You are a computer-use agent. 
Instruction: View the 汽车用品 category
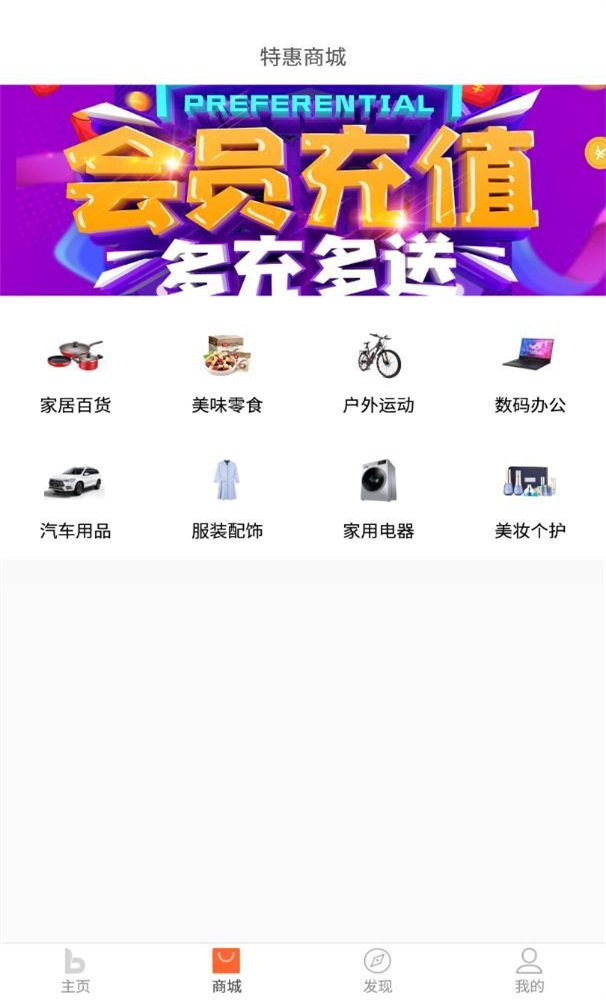[x=75, y=498]
